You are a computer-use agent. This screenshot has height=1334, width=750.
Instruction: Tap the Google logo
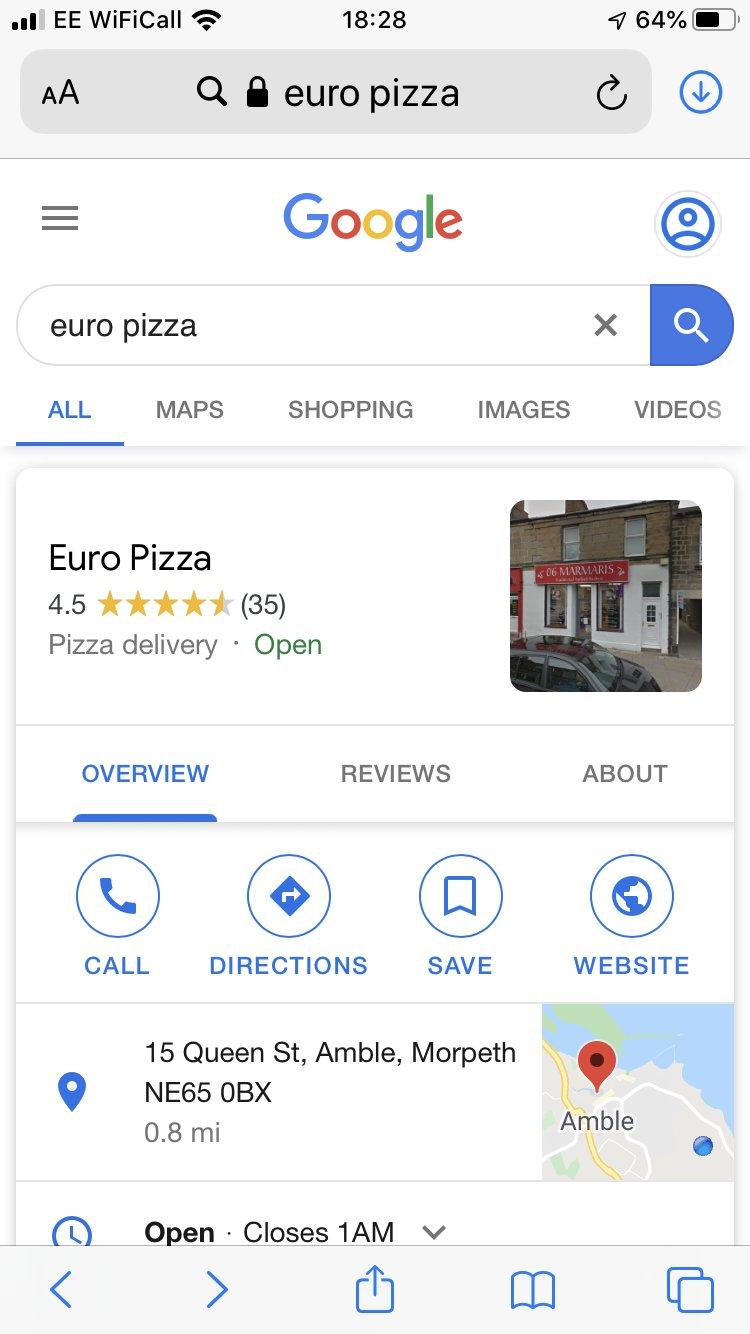point(372,222)
